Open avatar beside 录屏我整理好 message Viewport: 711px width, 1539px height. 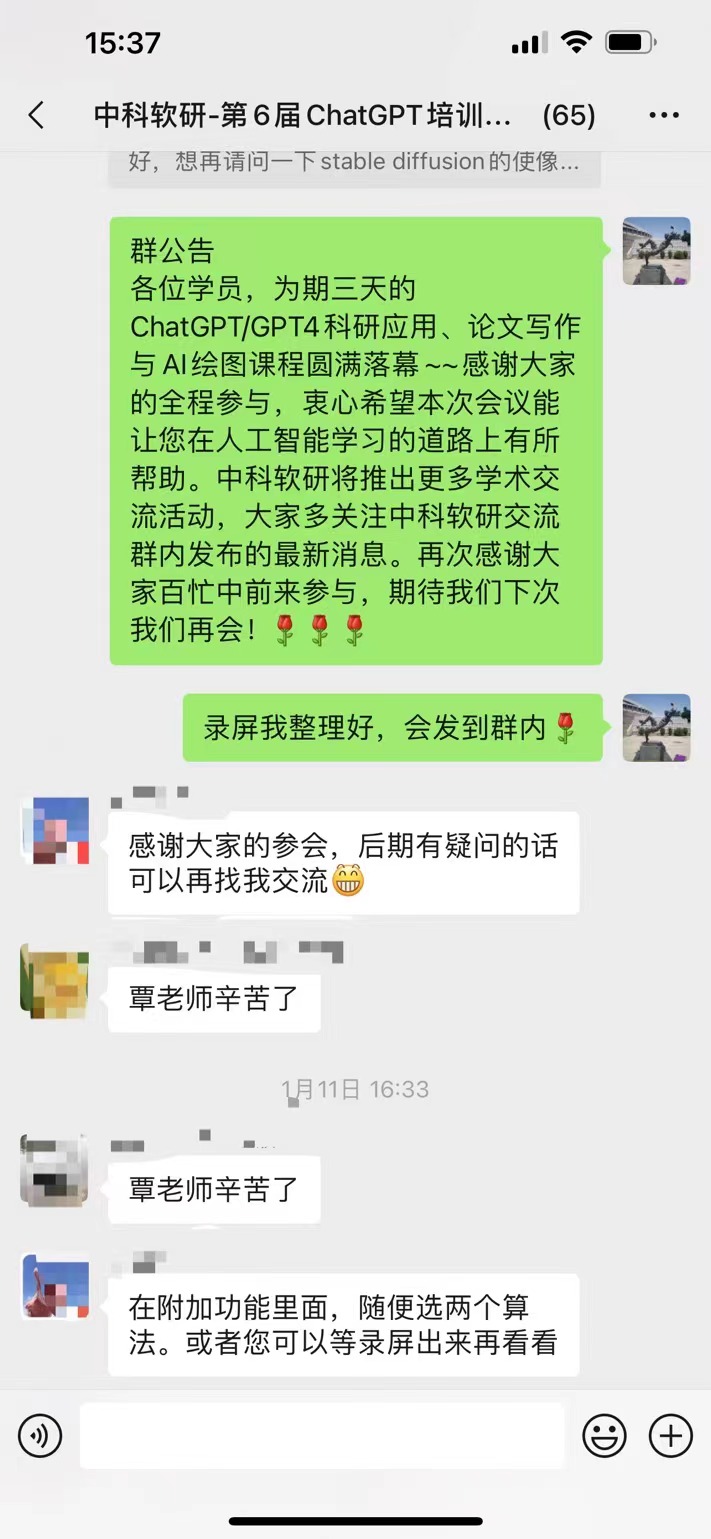point(656,727)
